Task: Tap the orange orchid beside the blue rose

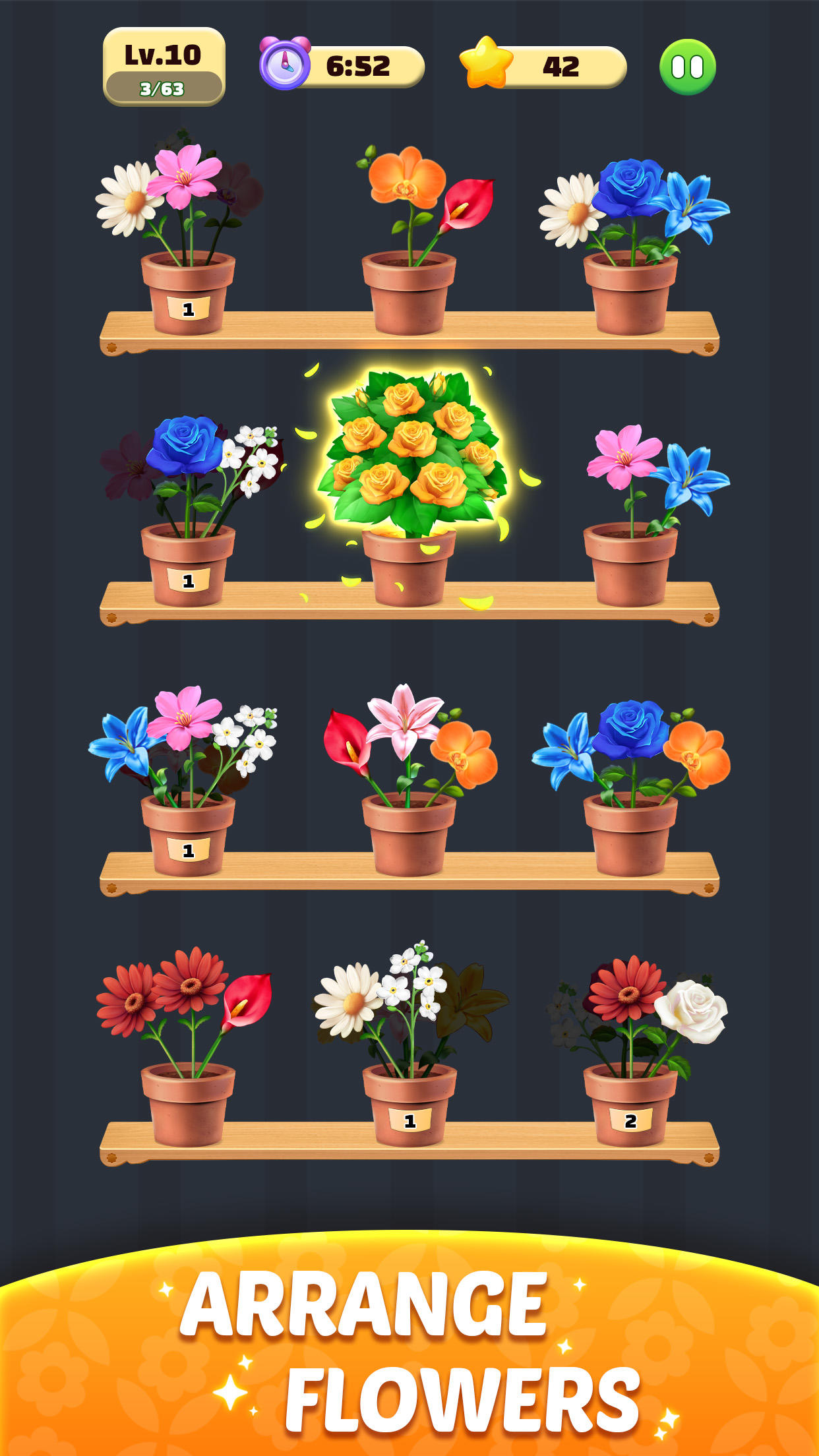Action: tap(696, 753)
